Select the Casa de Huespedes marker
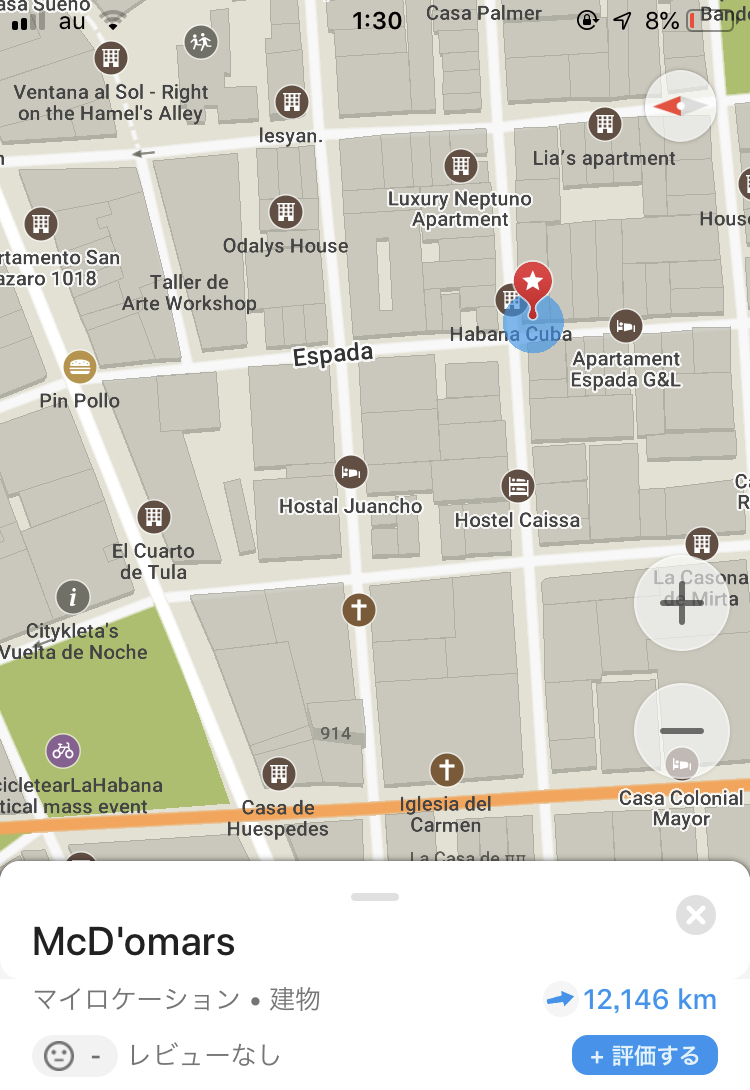 tap(278, 773)
